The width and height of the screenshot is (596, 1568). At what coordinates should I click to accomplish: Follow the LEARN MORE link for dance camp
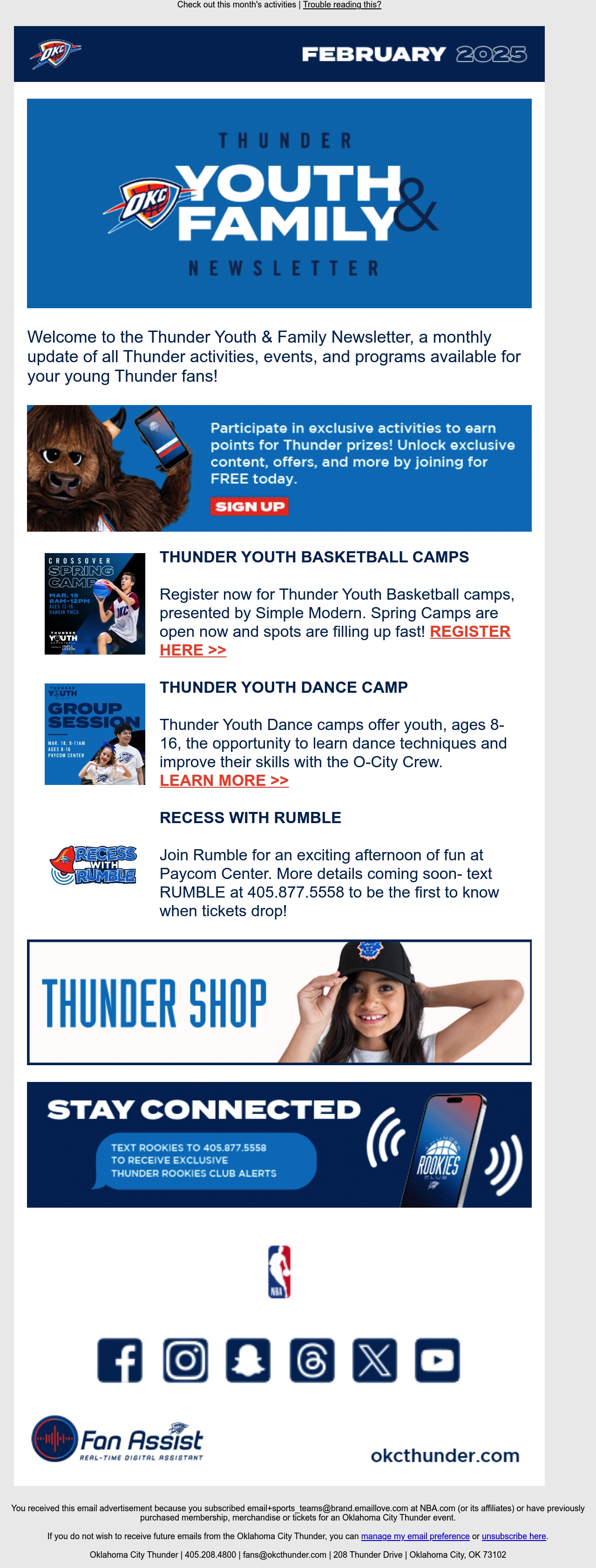pos(224,780)
